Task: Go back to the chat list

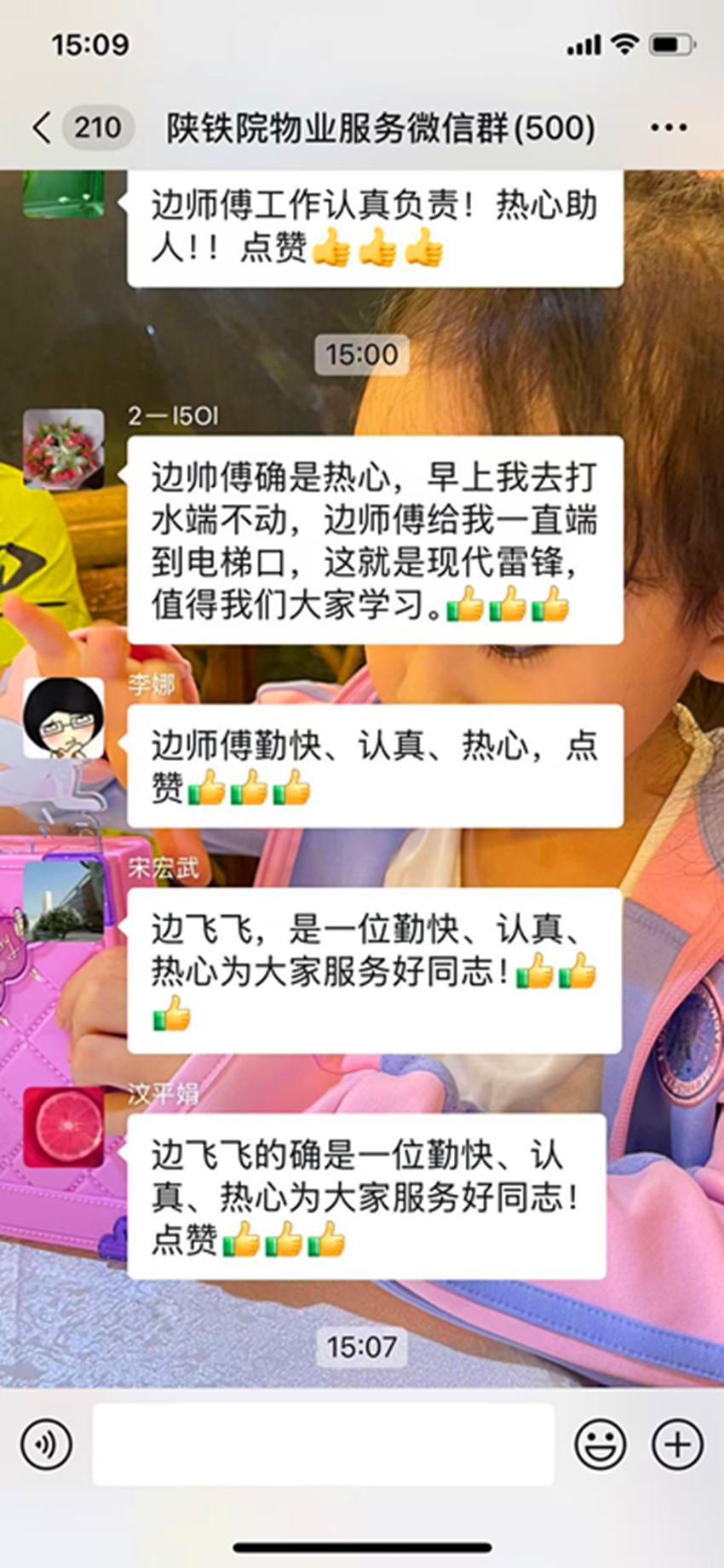Action: coord(43,128)
